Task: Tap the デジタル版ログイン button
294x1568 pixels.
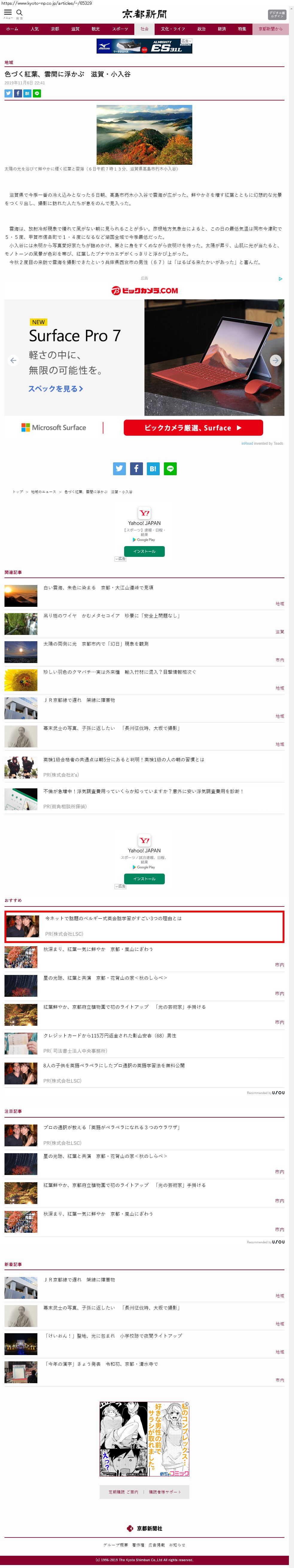Action: 276,15
